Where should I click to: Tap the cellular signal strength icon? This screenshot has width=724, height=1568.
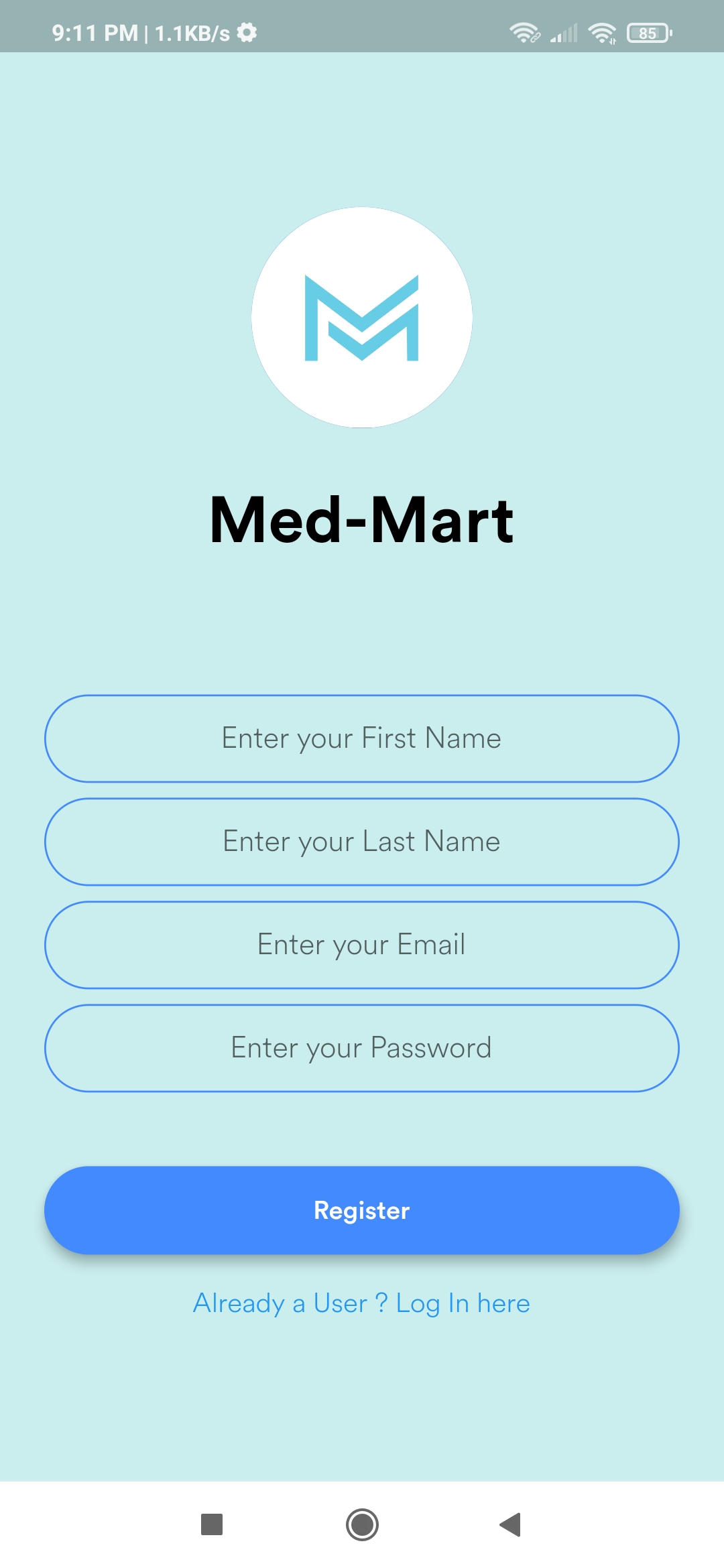pyautogui.click(x=562, y=32)
